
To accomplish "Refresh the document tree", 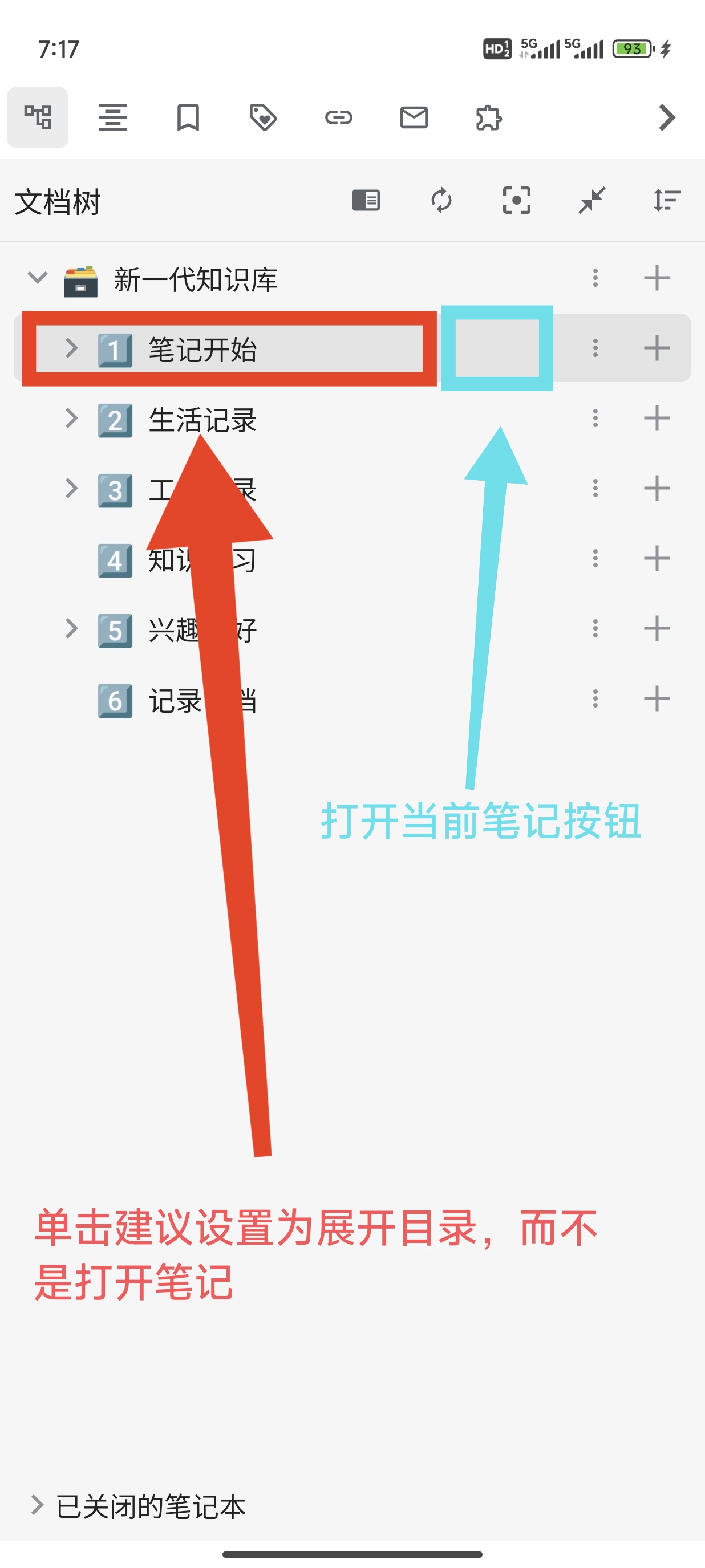I will [441, 200].
